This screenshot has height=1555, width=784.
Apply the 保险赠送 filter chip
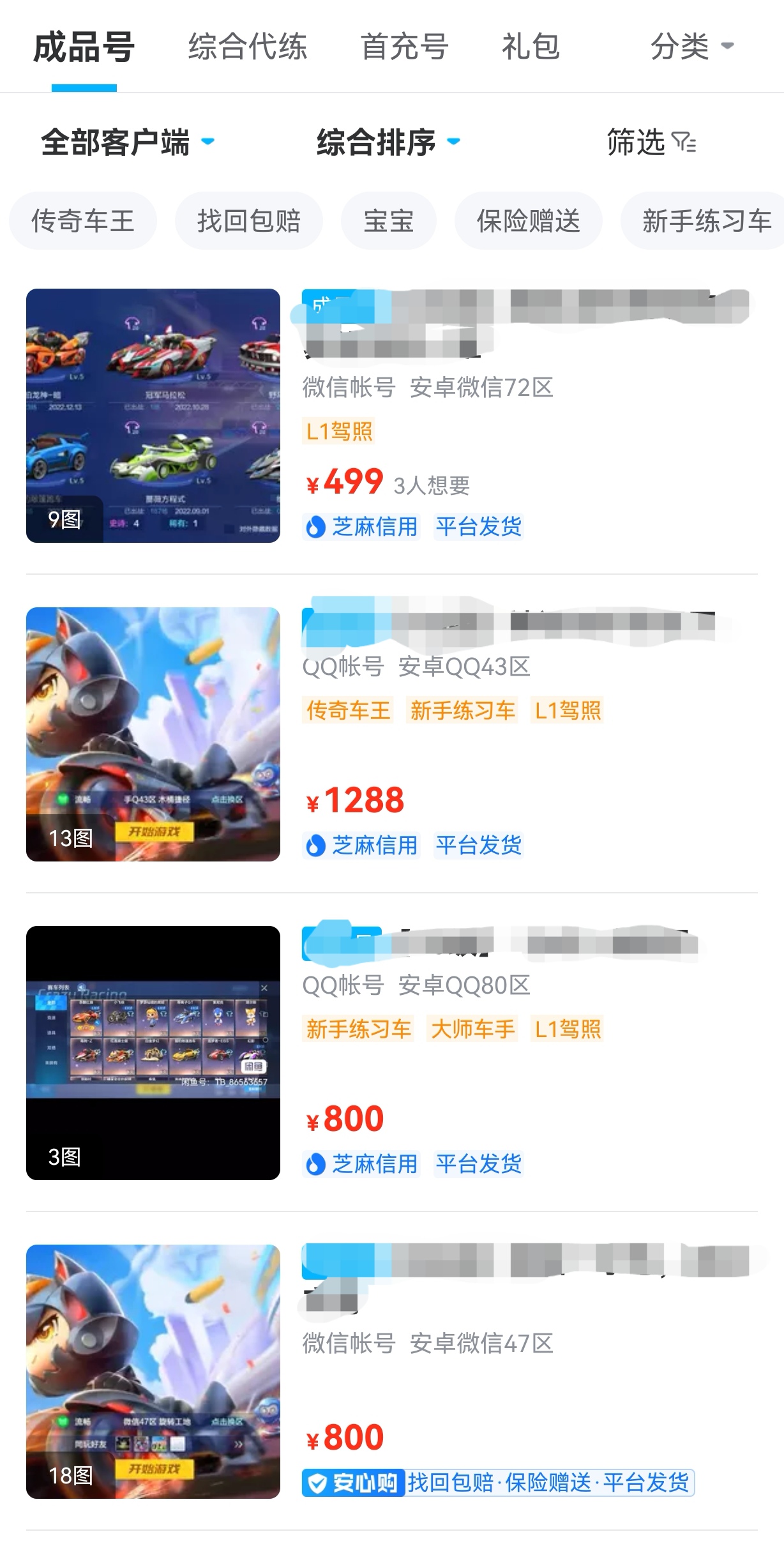point(528,221)
